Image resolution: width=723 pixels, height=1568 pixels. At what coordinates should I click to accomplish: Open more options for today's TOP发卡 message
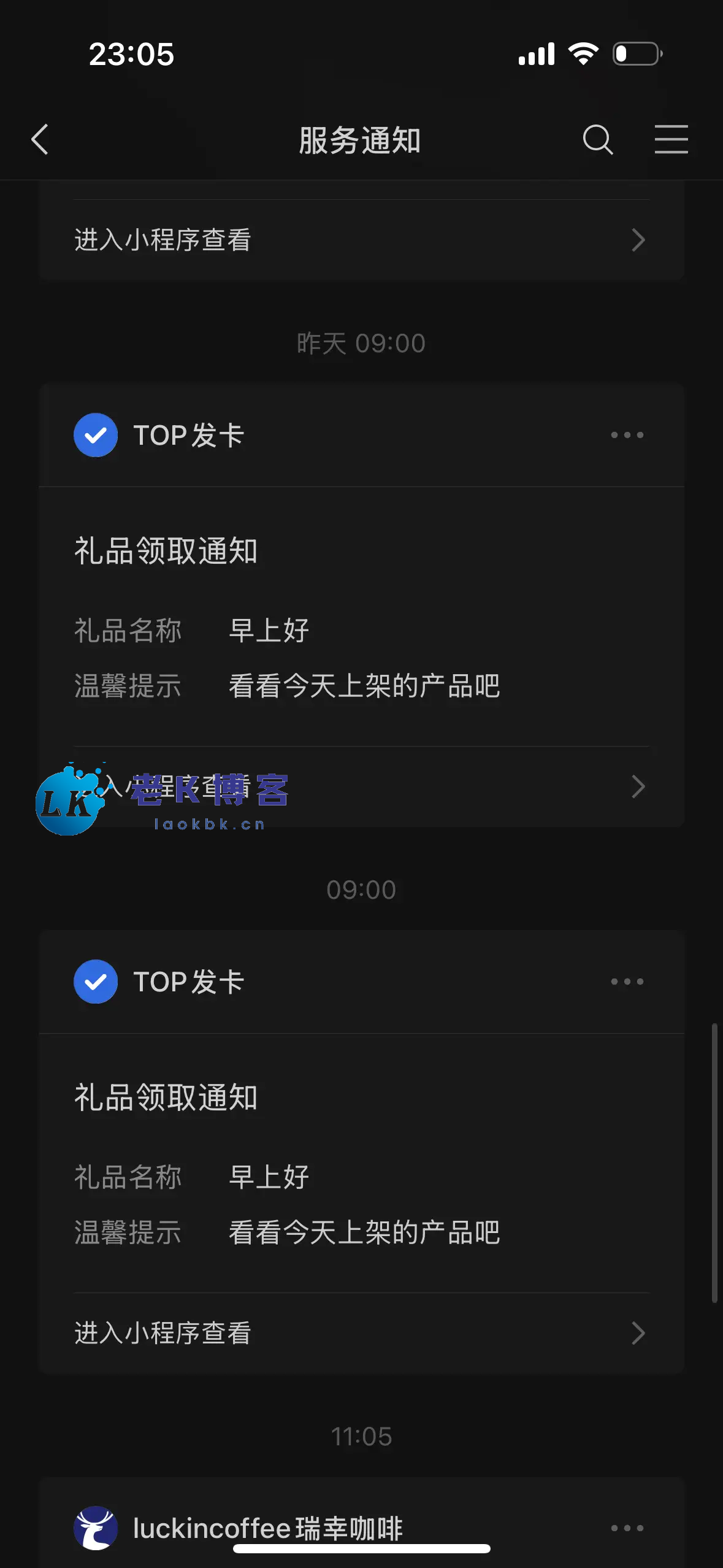coord(626,982)
